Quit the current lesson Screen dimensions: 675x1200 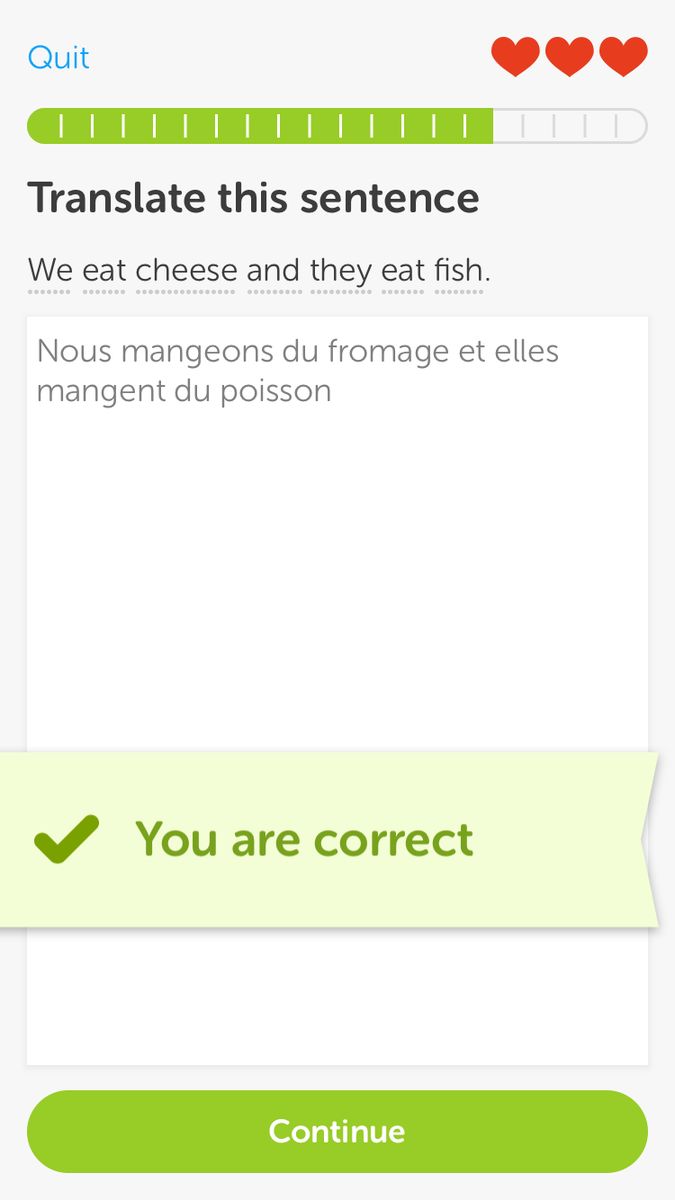pos(58,57)
